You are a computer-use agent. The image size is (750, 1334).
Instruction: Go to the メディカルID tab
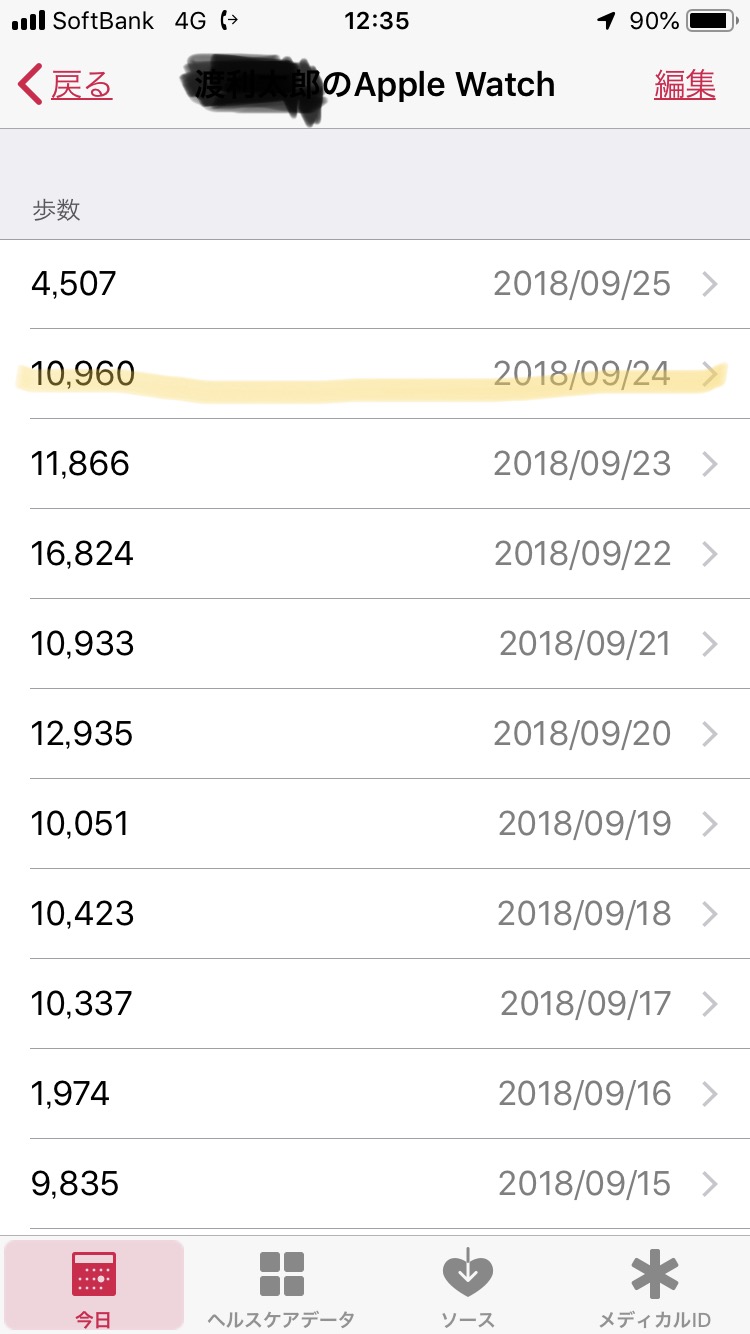[x=655, y=1288]
